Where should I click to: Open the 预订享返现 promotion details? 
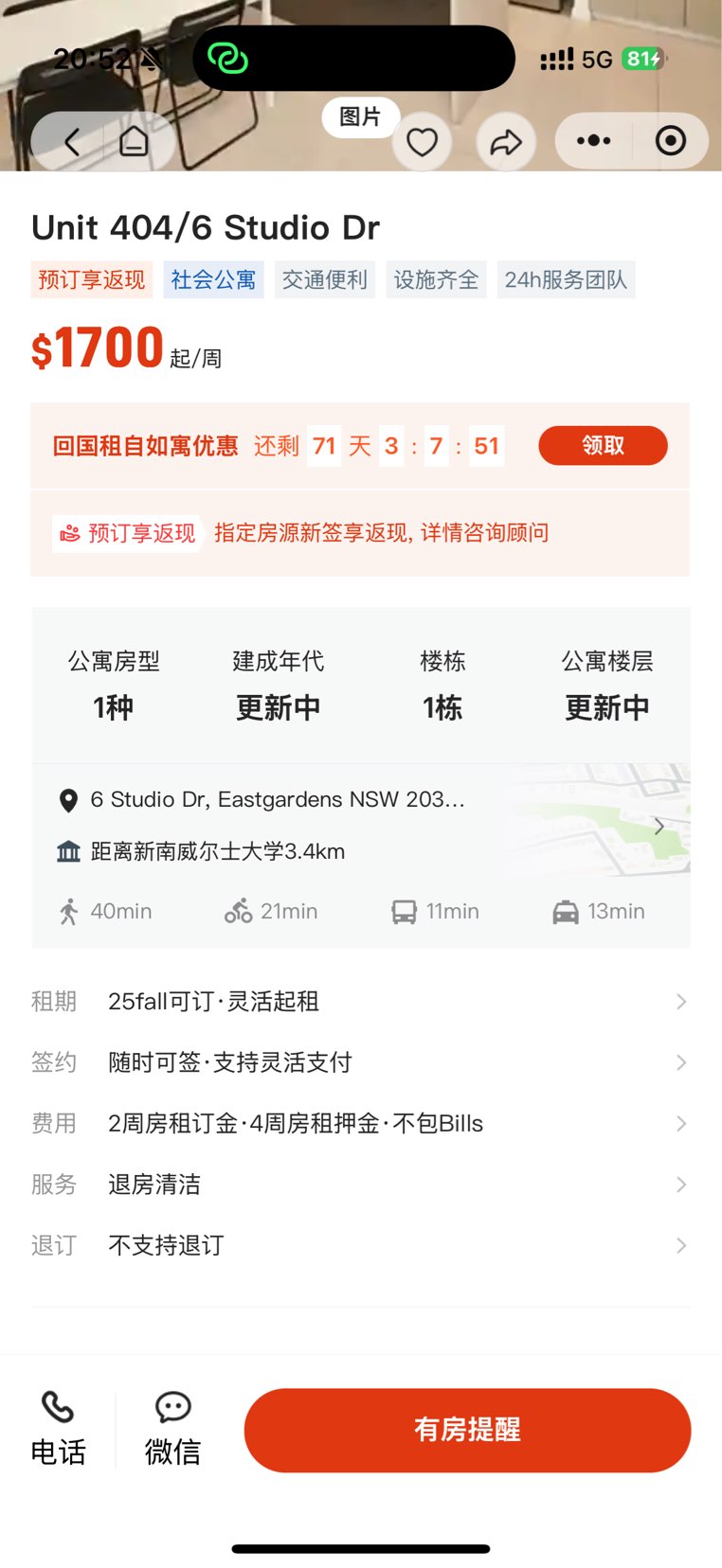360,533
